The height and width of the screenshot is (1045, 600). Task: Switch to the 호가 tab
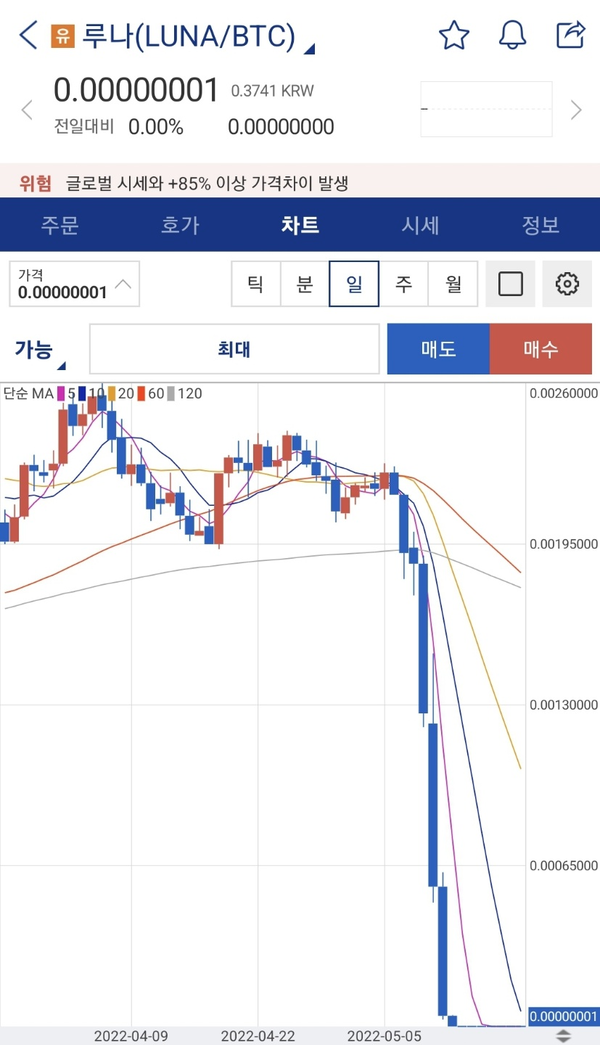(180, 225)
